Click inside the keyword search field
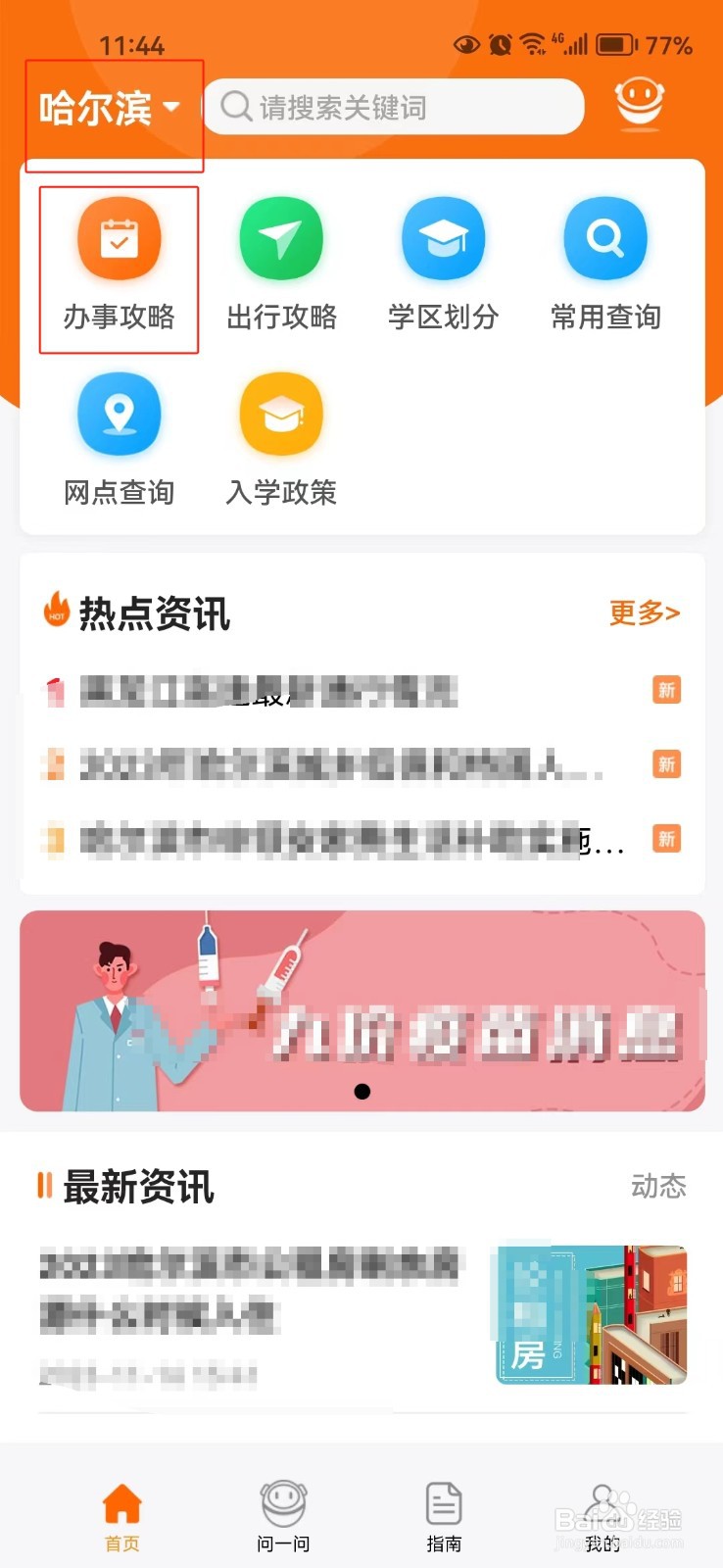 point(392,106)
